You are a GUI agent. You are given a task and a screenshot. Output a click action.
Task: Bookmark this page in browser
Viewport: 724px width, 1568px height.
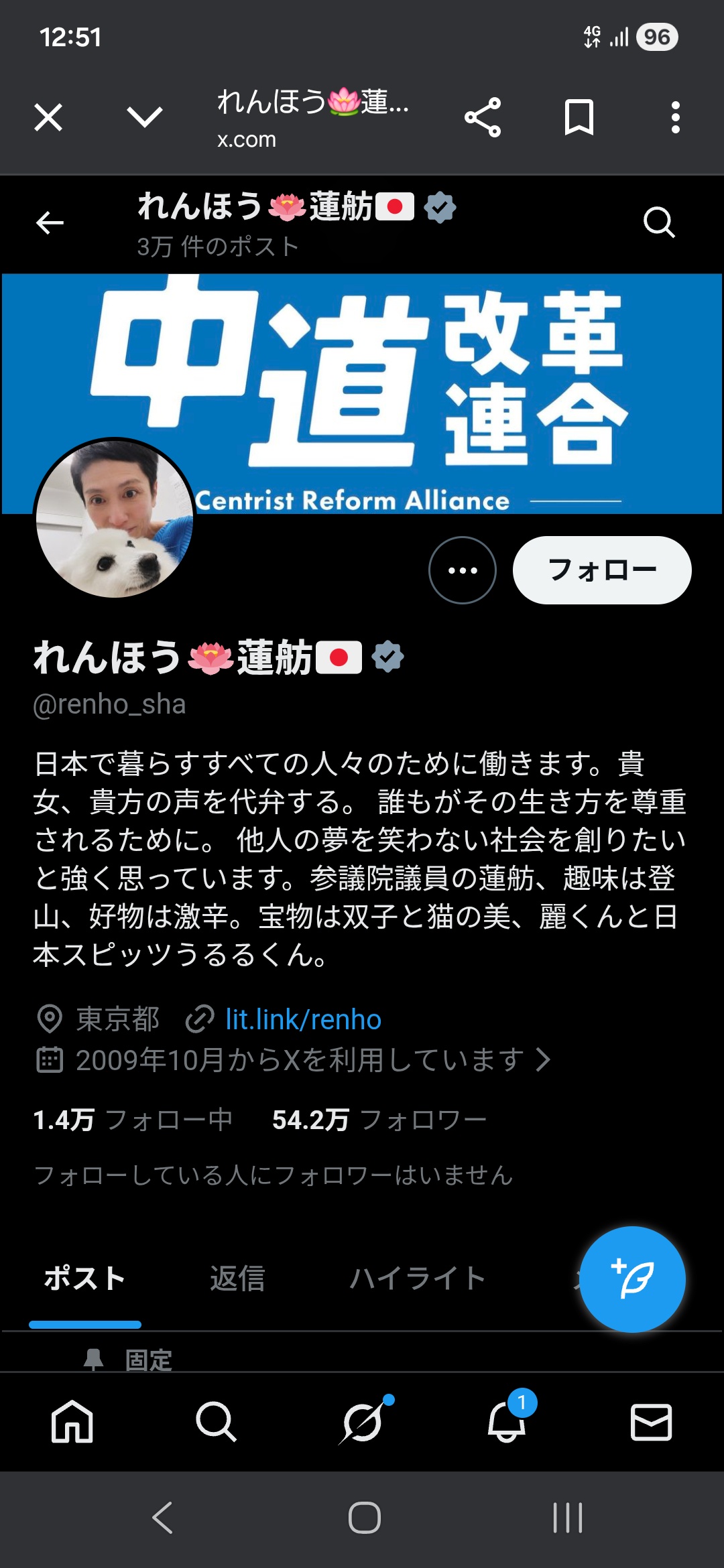[x=579, y=118]
